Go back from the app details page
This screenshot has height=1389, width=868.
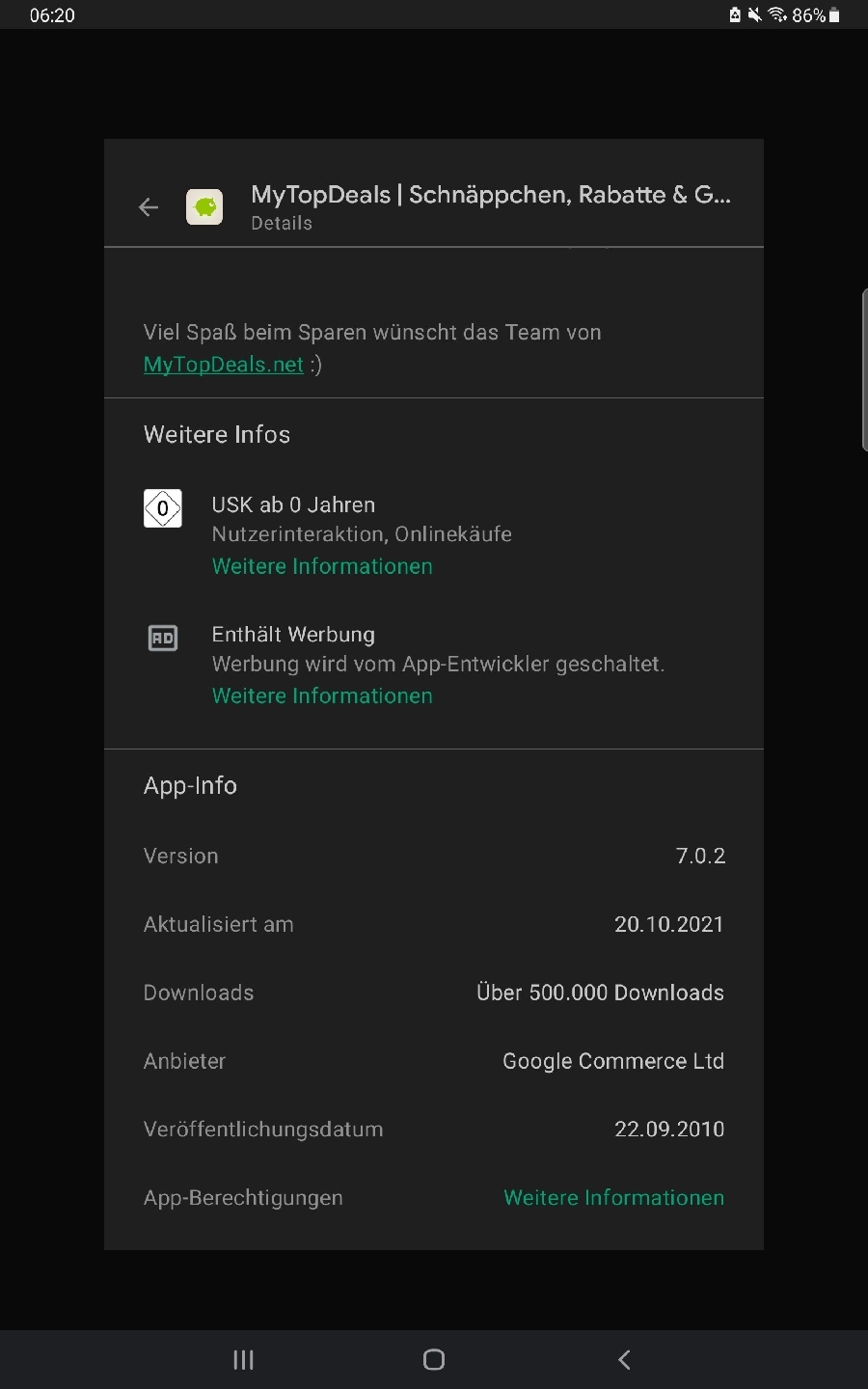pos(149,207)
